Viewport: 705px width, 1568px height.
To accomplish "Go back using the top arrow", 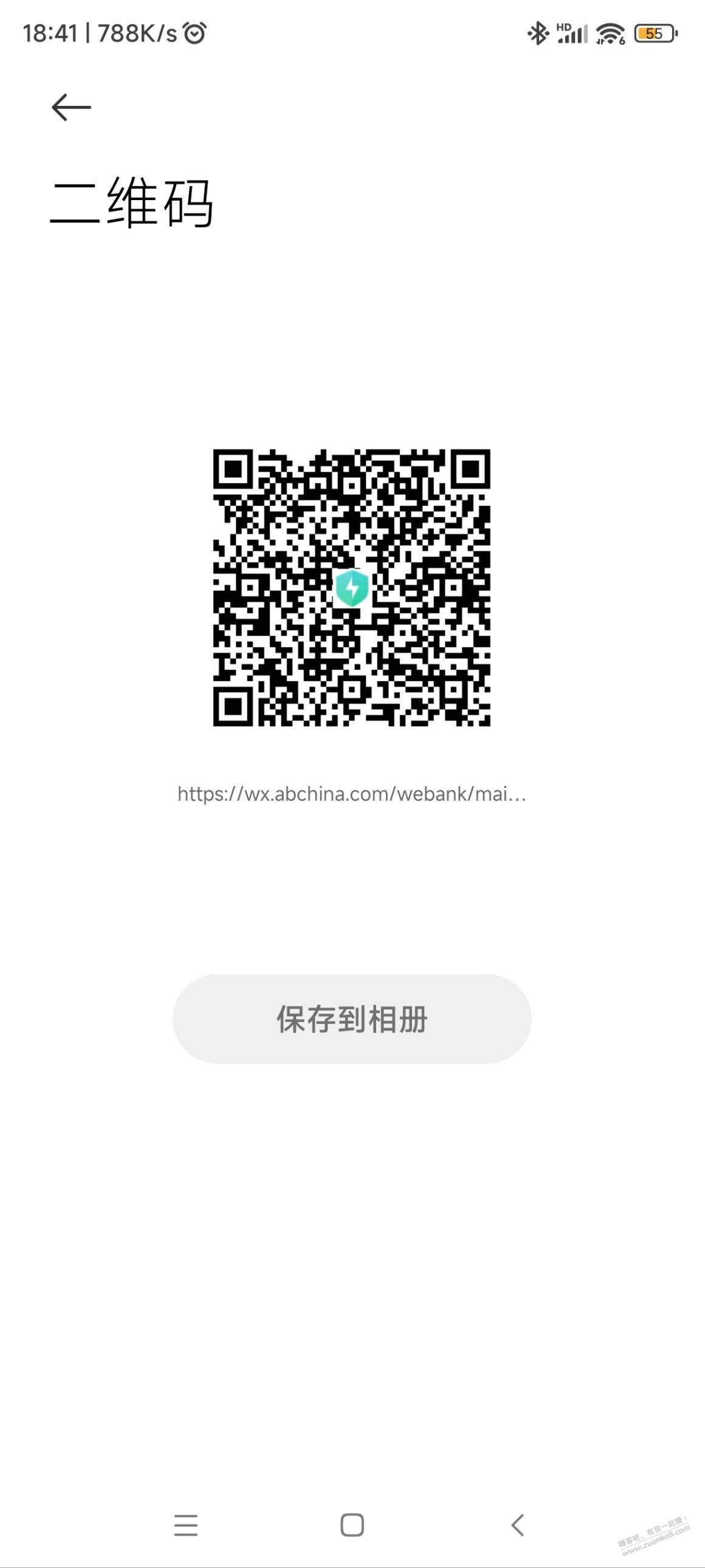I will [71, 108].
